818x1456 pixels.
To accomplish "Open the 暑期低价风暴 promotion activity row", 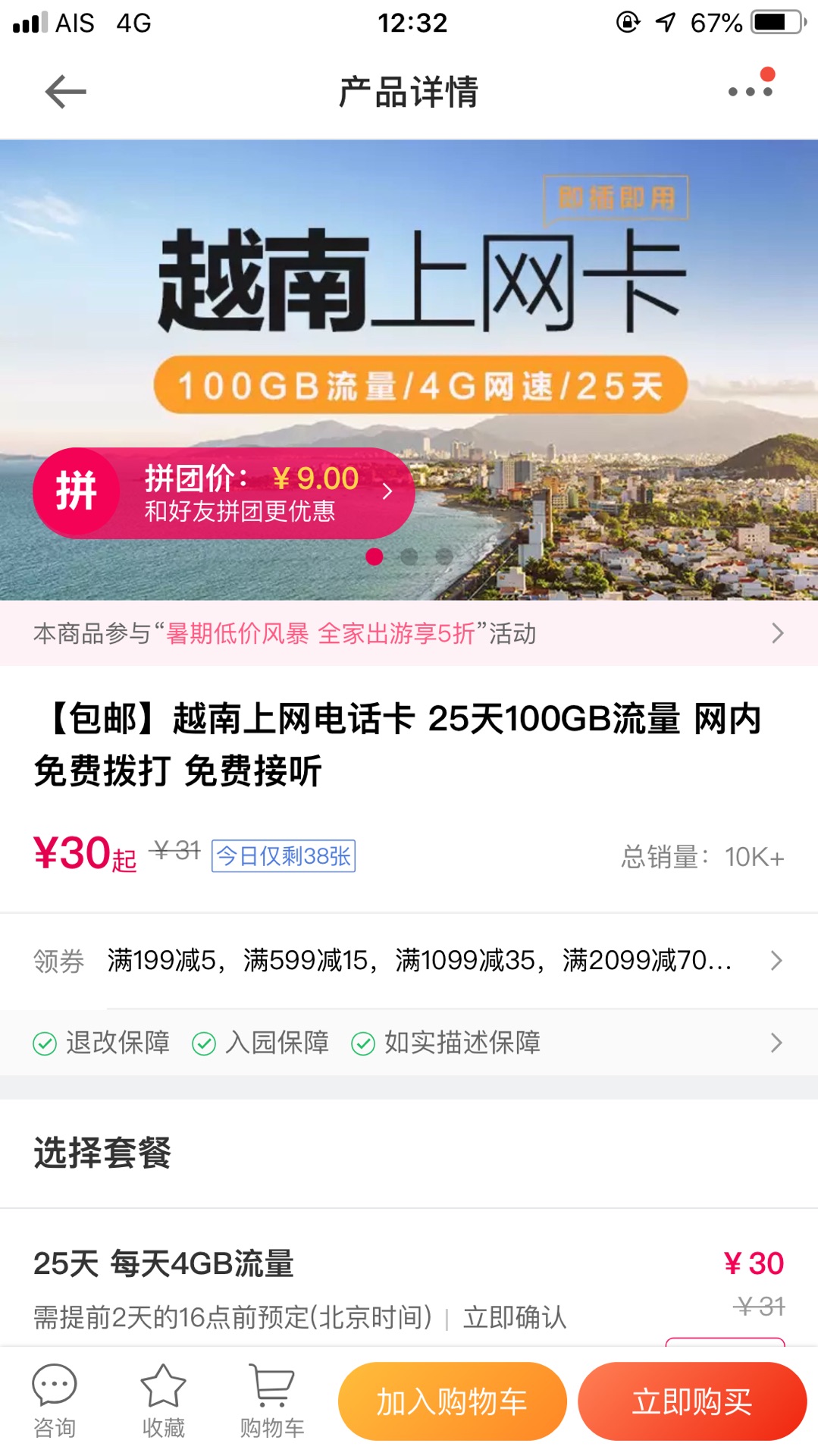I will coord(409,633).
